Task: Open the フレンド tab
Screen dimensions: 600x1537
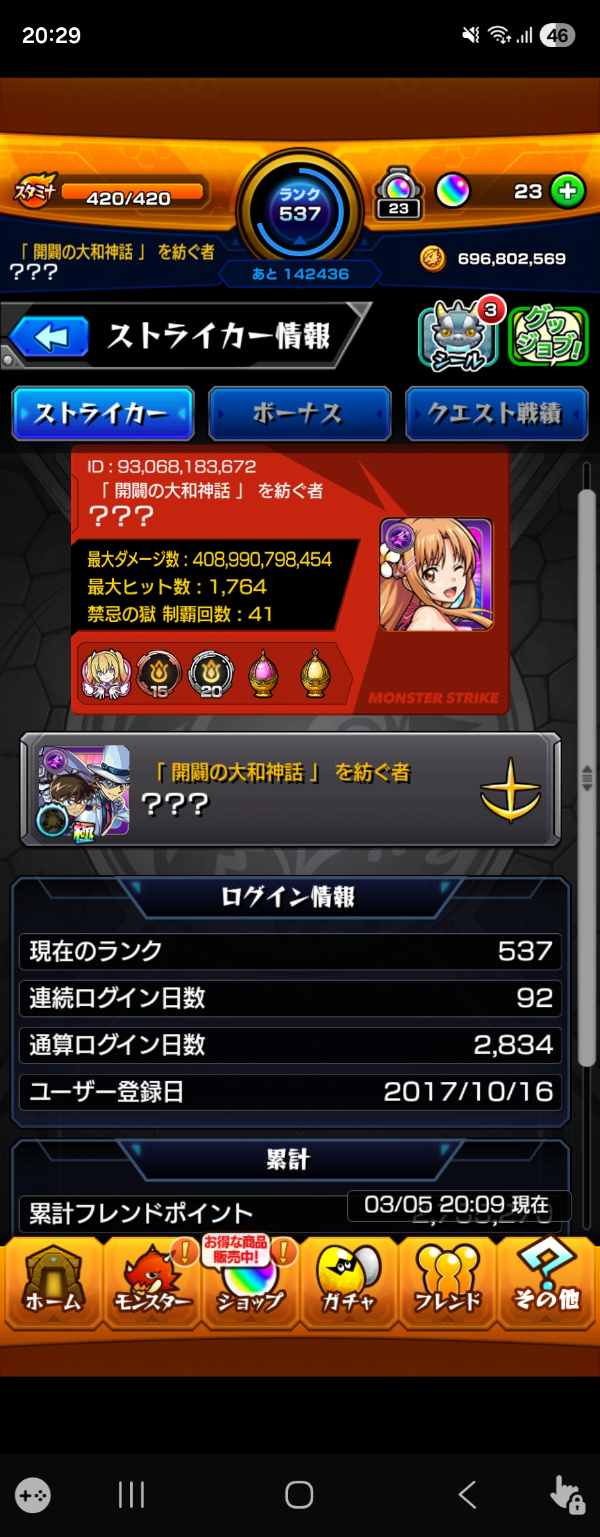Action: [447, 1283]
